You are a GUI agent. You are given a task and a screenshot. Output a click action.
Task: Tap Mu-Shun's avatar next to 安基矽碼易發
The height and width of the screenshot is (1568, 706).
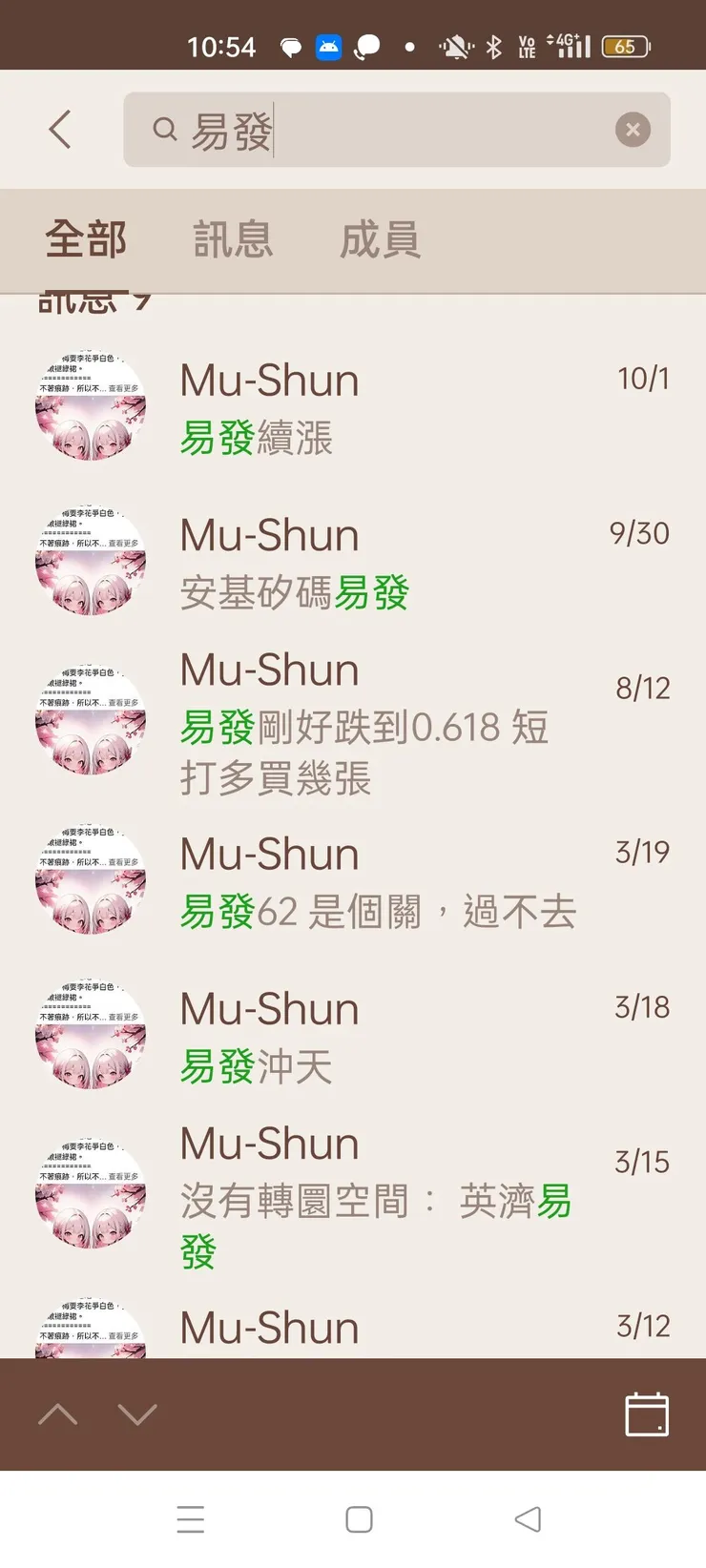(x=91, y=563)
